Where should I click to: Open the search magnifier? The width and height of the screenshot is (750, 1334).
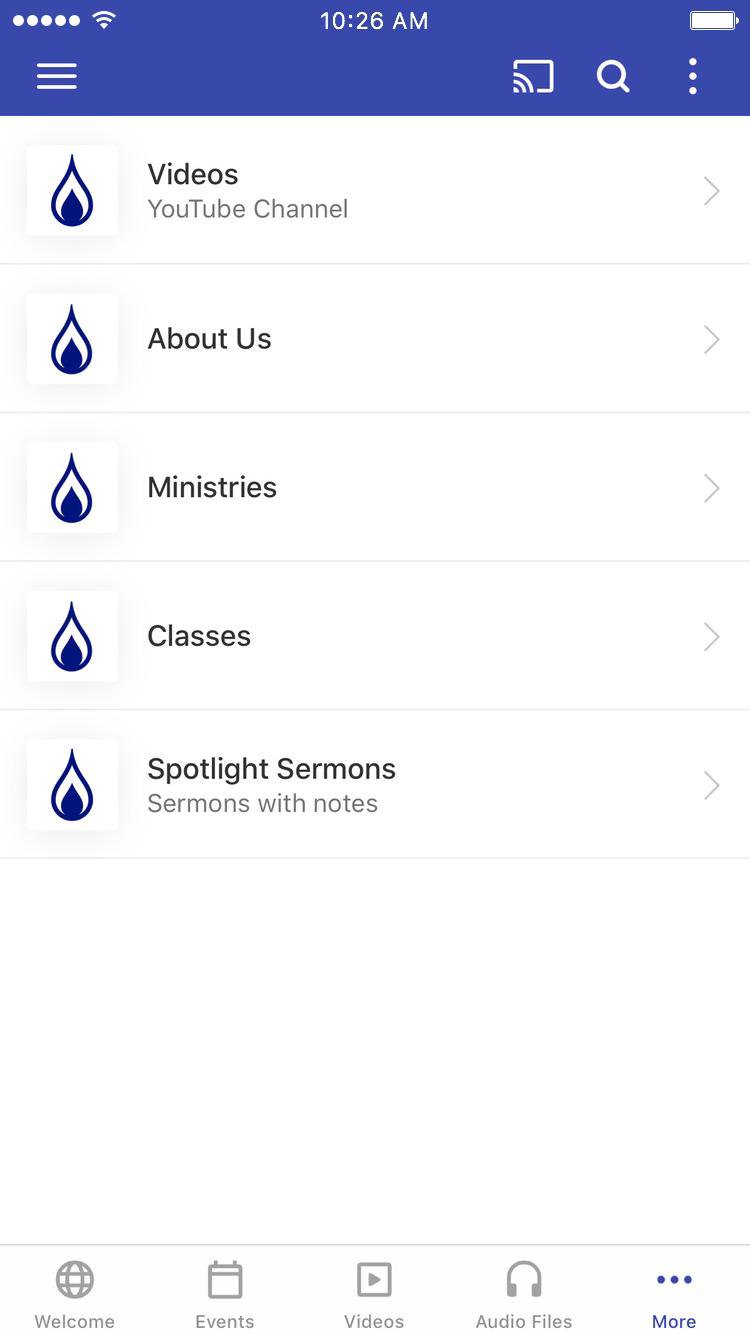point(613,77)
